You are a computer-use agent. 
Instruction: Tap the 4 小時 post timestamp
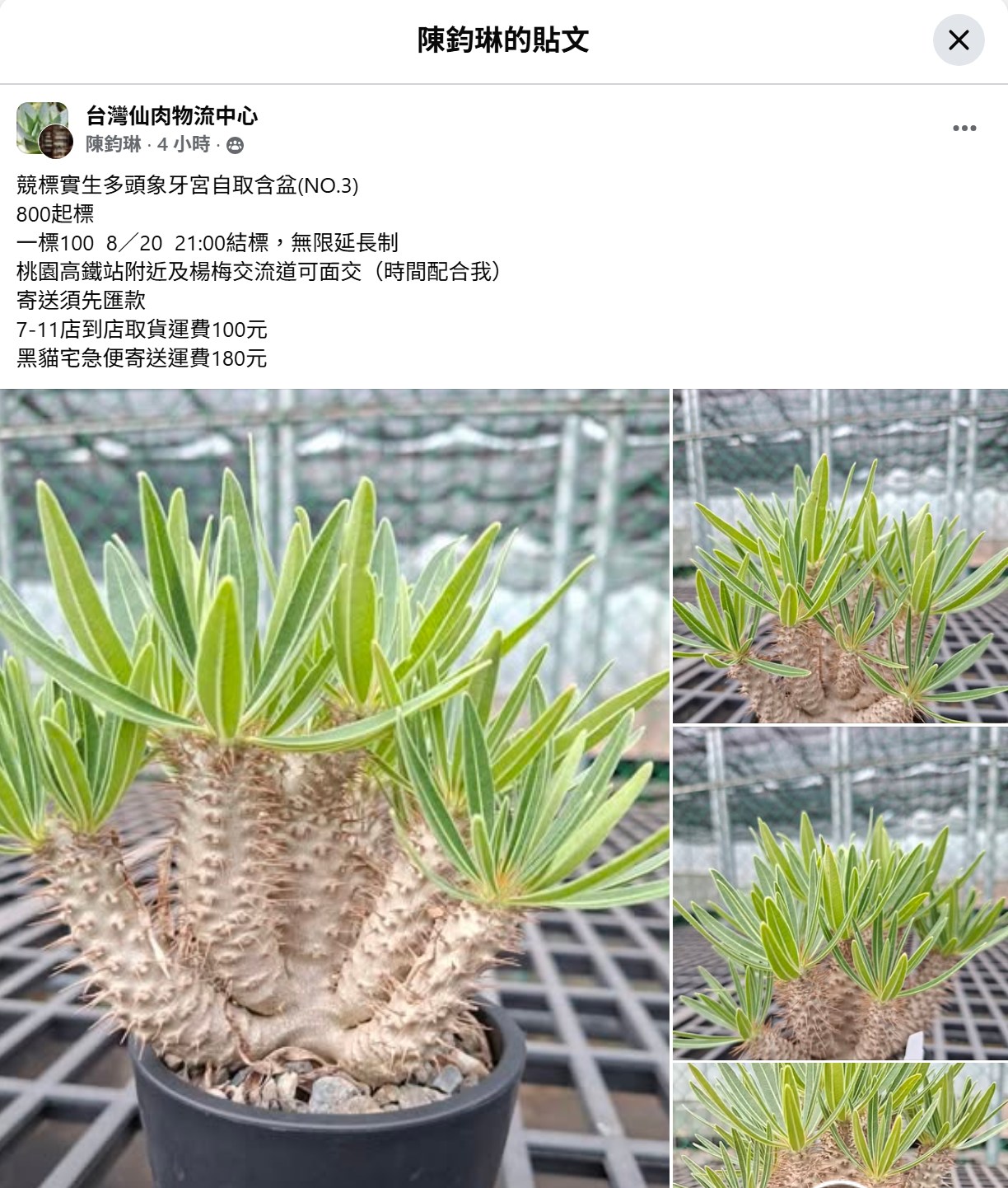pyautogui.click(x=184, y=145)
